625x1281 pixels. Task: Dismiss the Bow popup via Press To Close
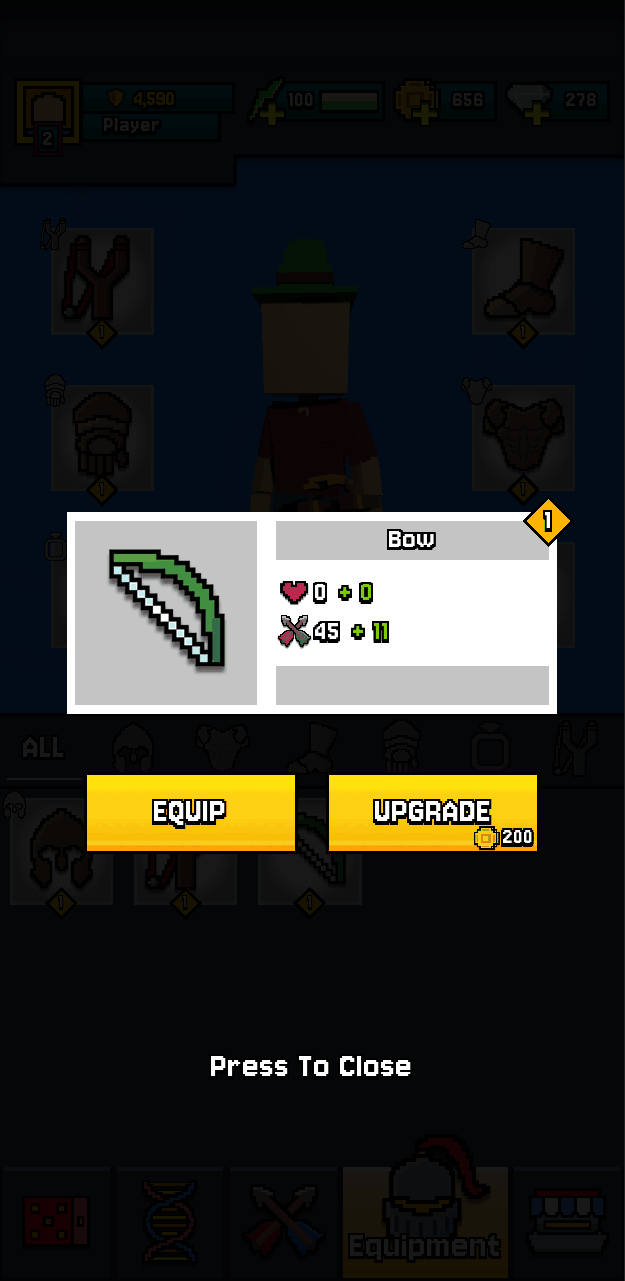coord(310,1066)
